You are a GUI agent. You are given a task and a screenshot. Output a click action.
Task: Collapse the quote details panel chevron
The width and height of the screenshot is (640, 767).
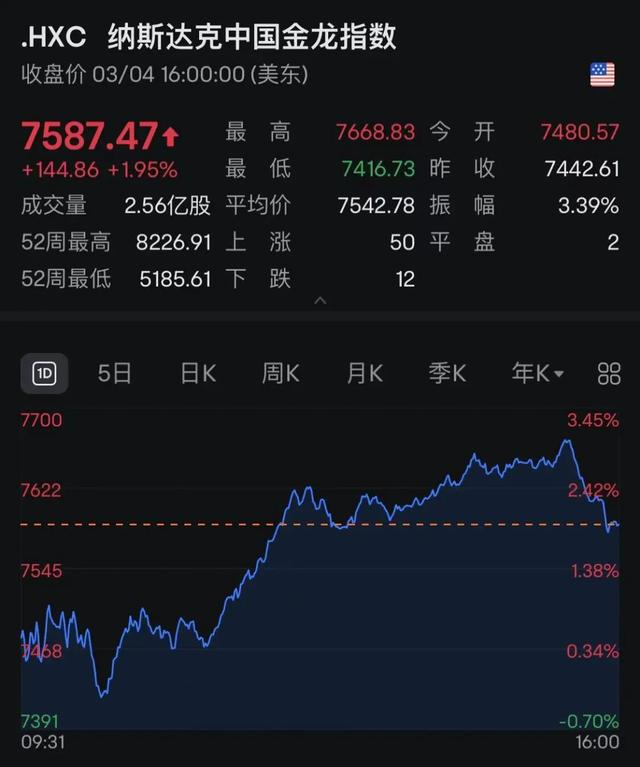pyautogui.click(x=320, y=300)
